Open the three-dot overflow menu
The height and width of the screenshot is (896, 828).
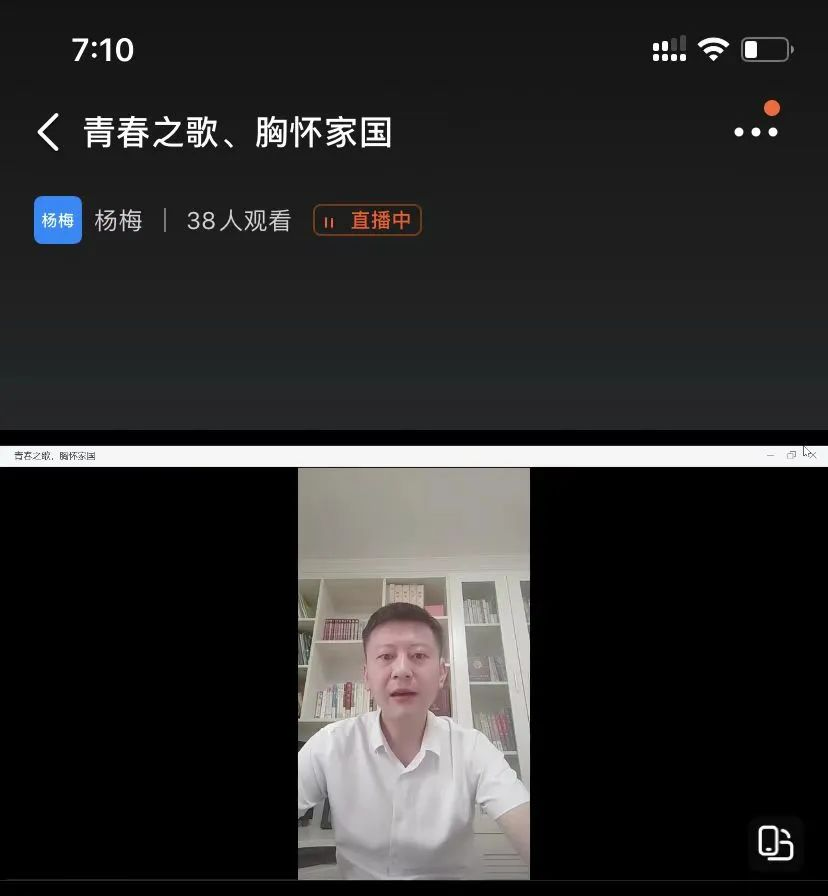(755, 132)
